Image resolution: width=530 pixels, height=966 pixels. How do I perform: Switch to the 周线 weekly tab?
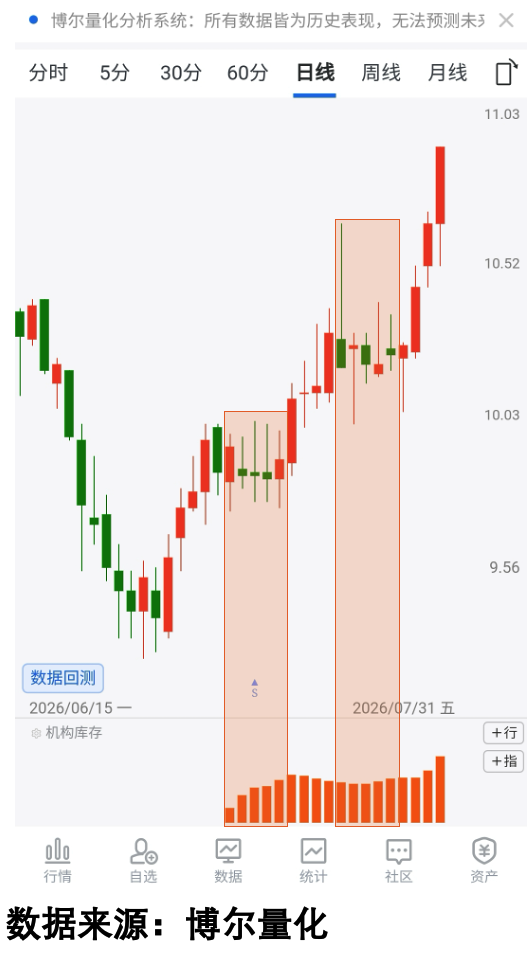pyautogui.click(x=381, y=73)
